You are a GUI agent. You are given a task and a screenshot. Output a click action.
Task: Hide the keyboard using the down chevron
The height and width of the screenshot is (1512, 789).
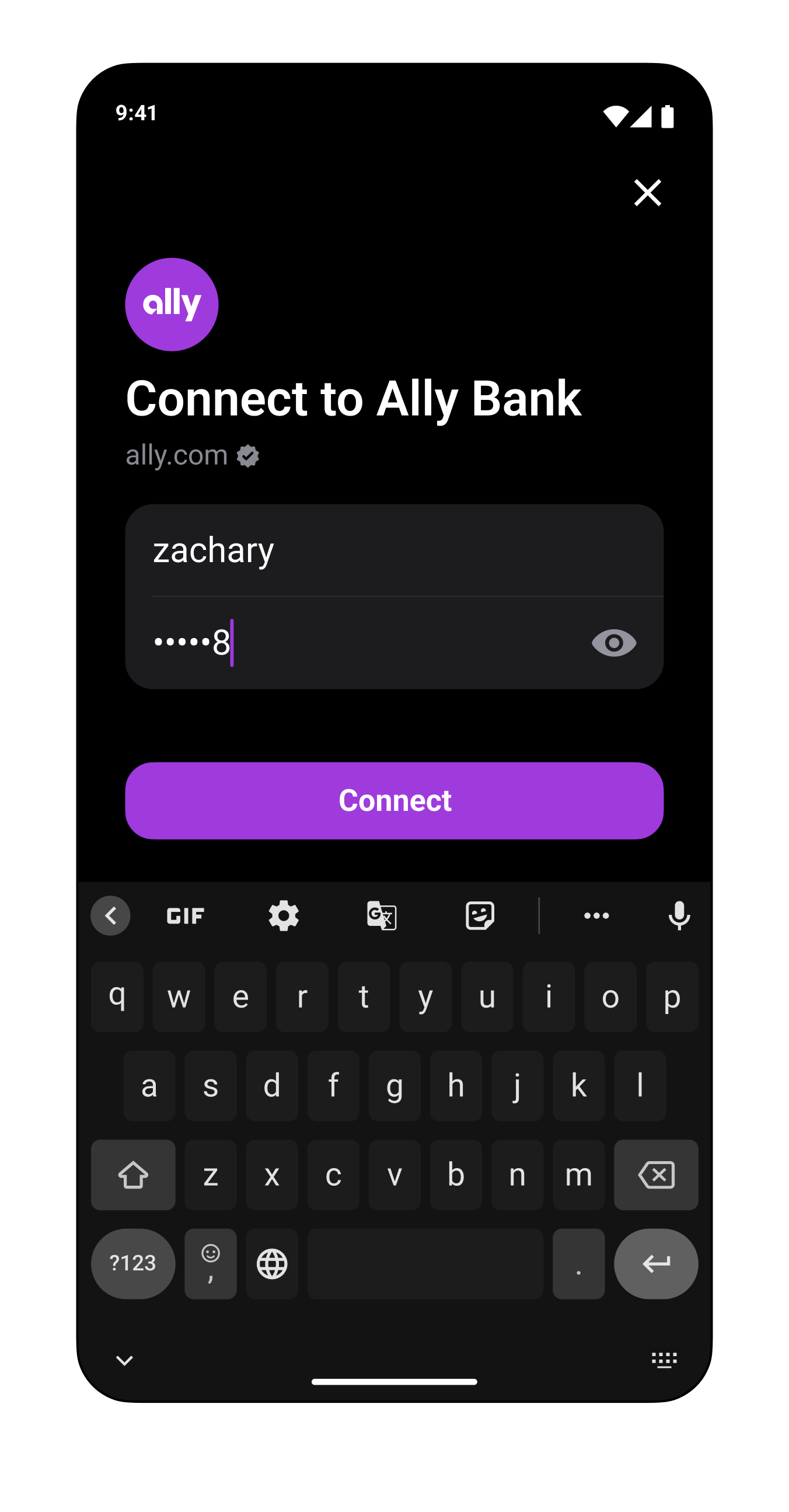(124, 1360)
